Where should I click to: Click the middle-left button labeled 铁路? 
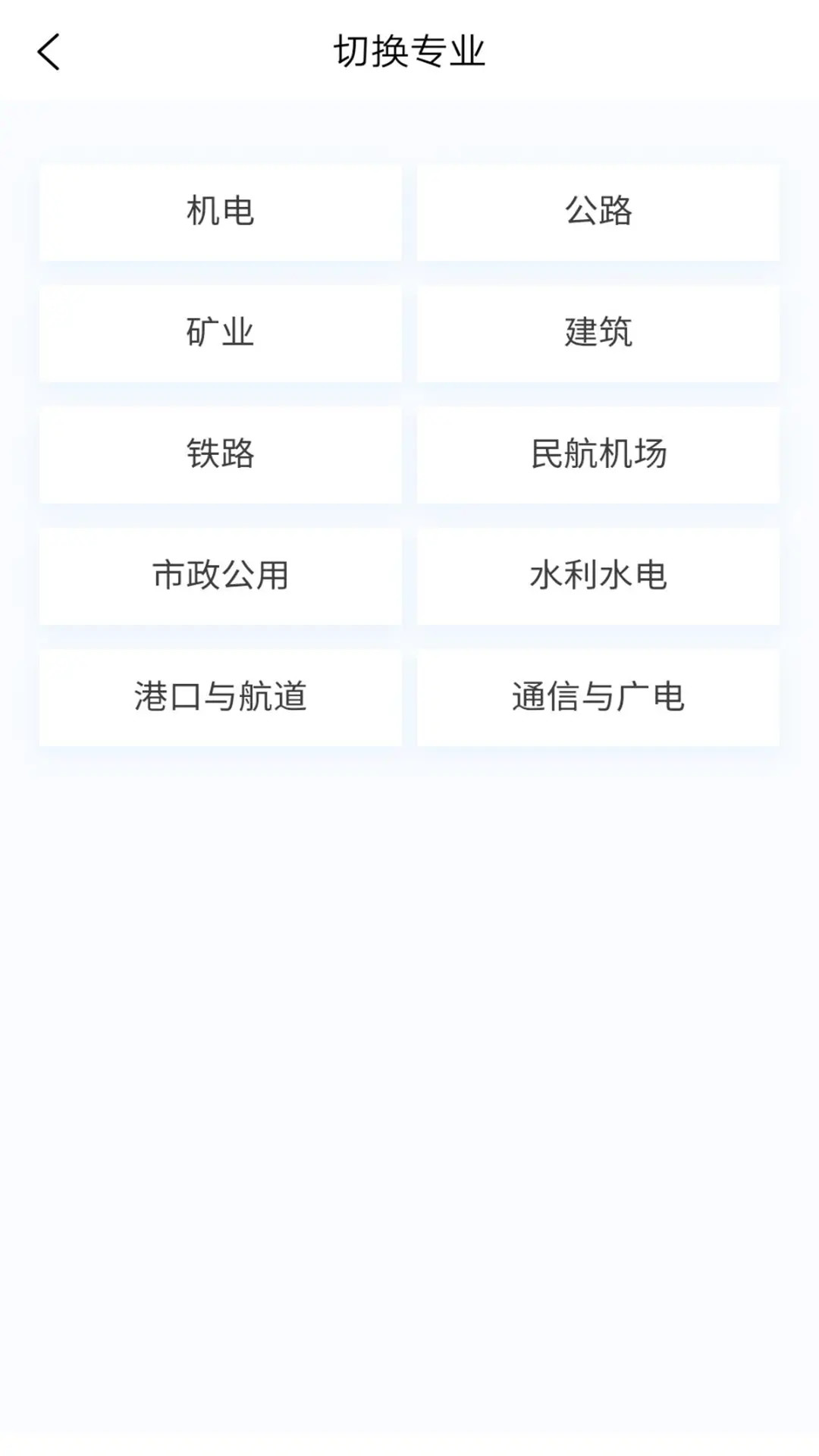point(221,455)
